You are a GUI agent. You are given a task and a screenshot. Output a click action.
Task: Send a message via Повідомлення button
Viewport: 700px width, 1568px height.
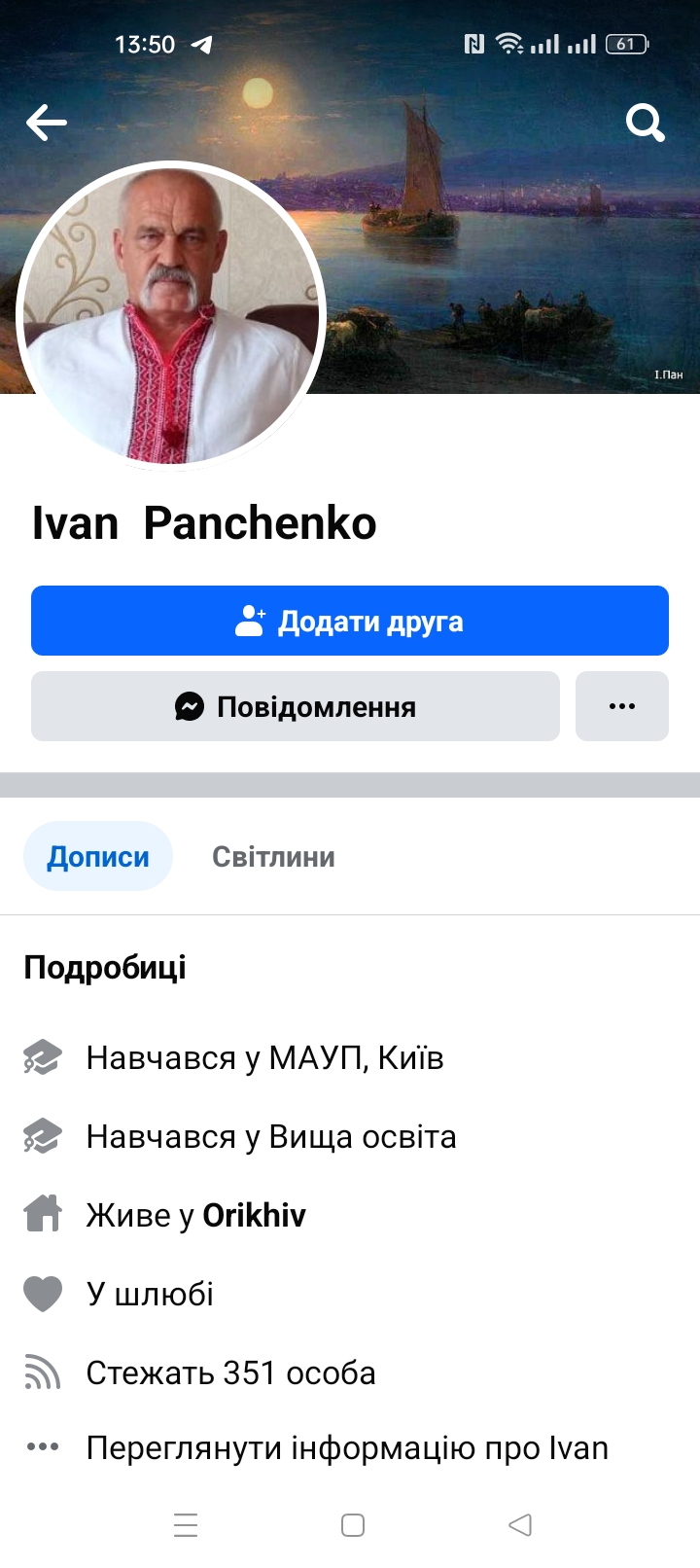296,706
